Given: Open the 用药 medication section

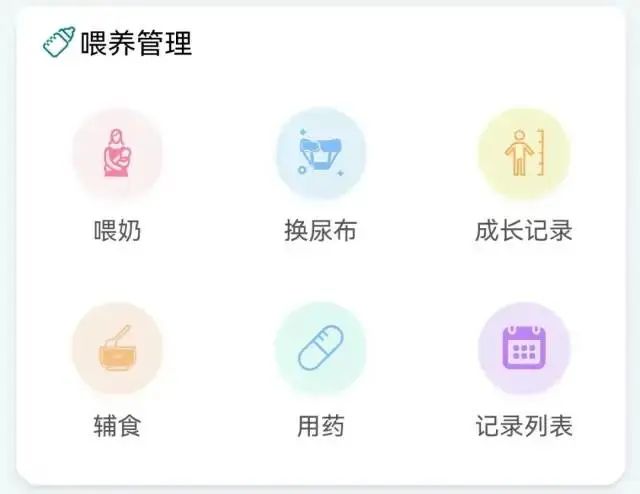Looking at the screenshot, I should click(321, 349).
